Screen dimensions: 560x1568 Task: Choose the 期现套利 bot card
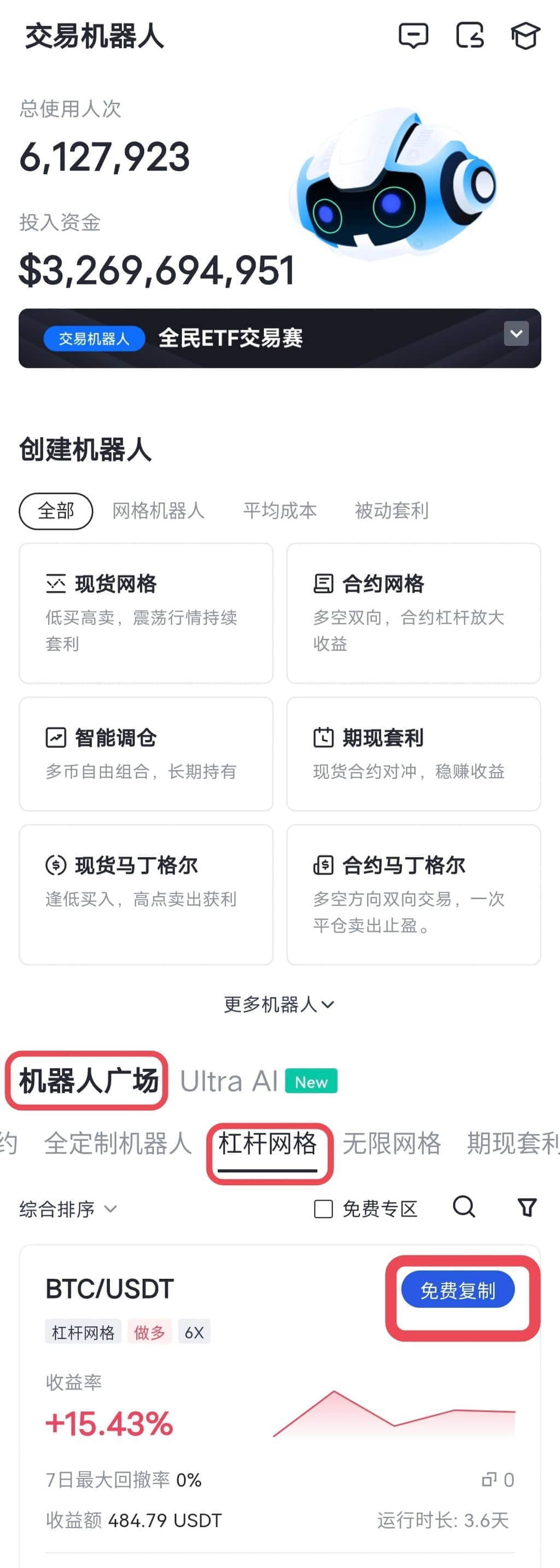pyautogui.click(x=413, y=754)
